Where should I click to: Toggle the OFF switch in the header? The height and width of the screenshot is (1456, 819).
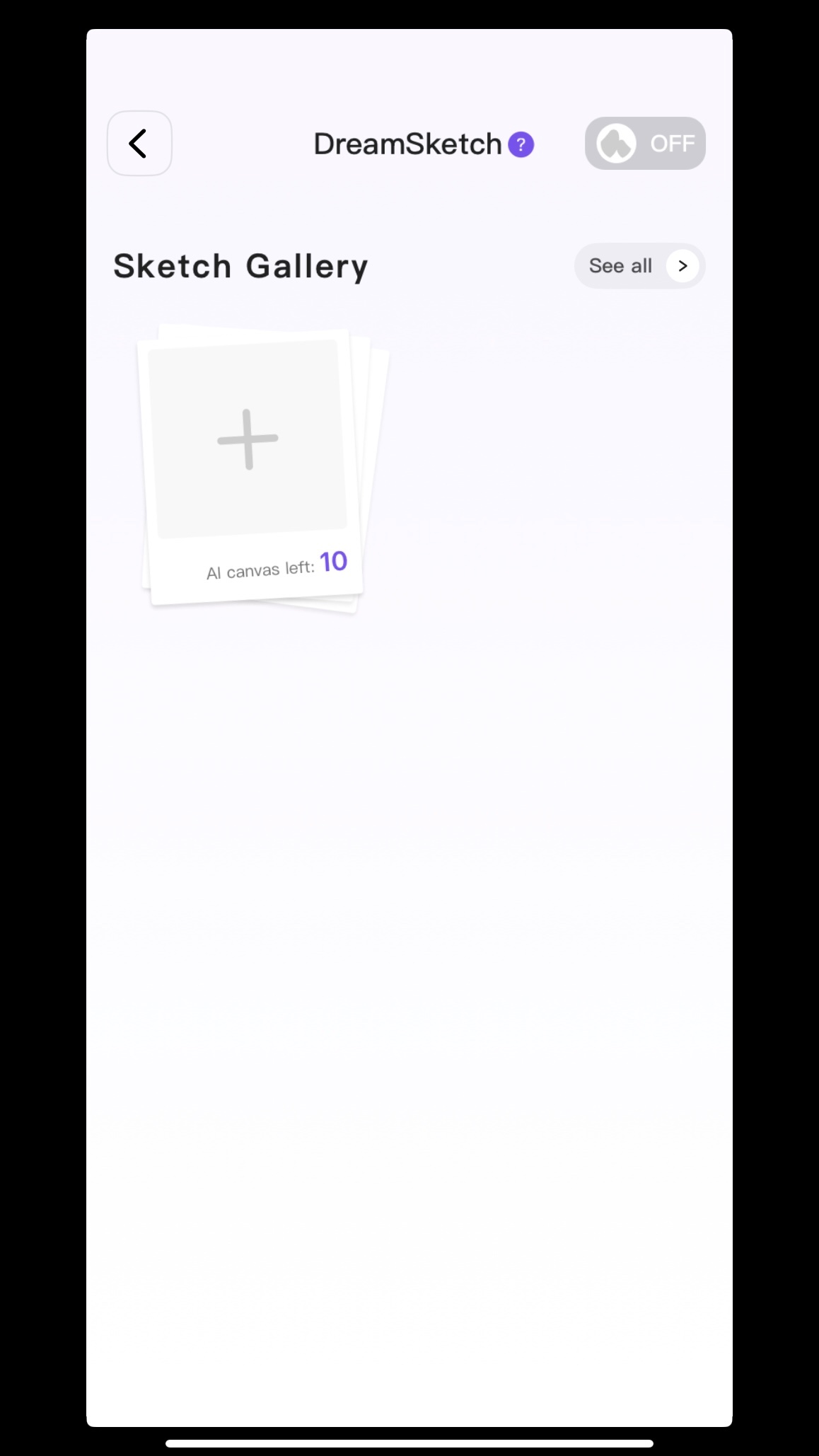click(645, 144)
